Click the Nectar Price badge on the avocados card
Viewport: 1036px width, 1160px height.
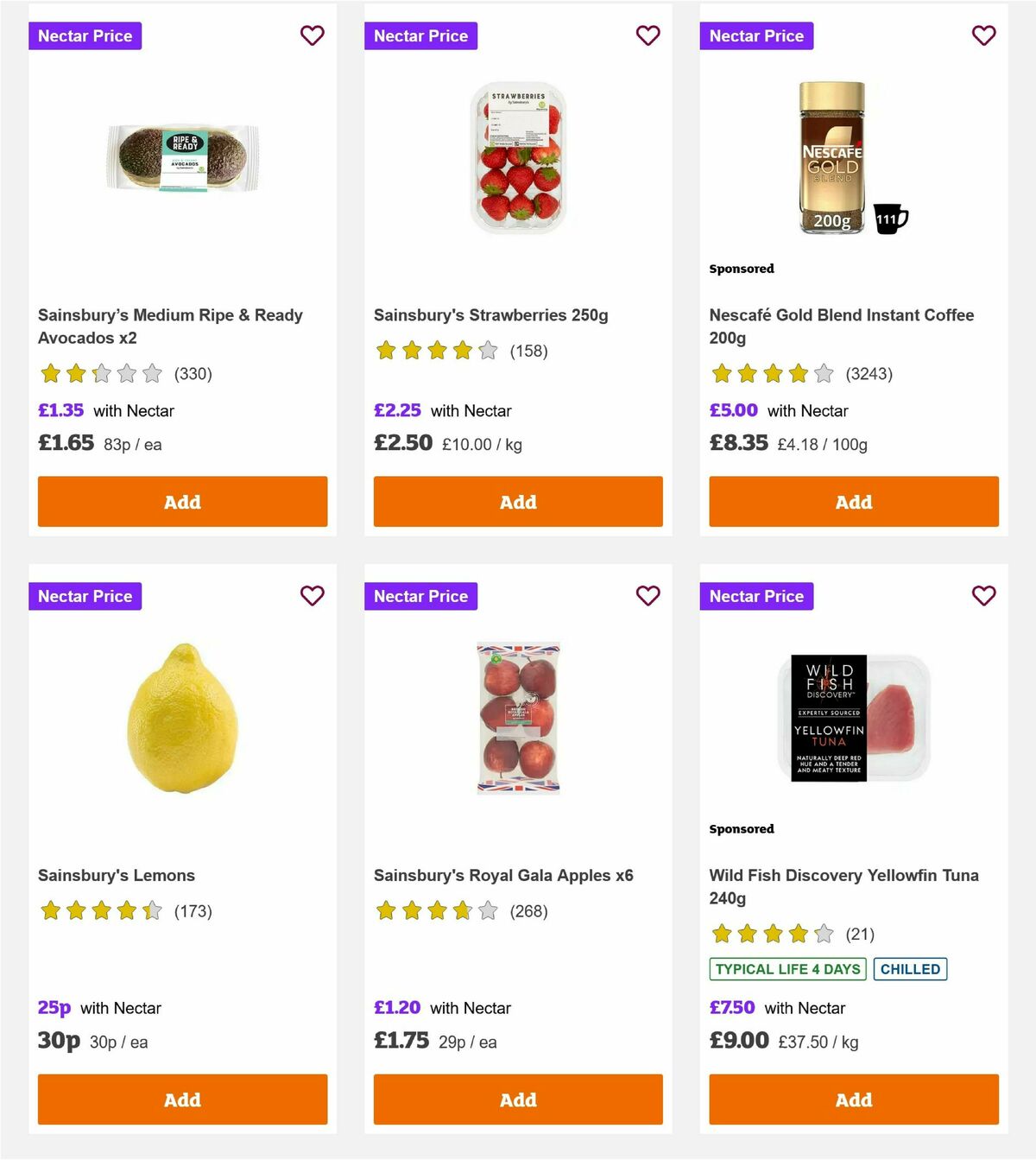click(85, 35)
